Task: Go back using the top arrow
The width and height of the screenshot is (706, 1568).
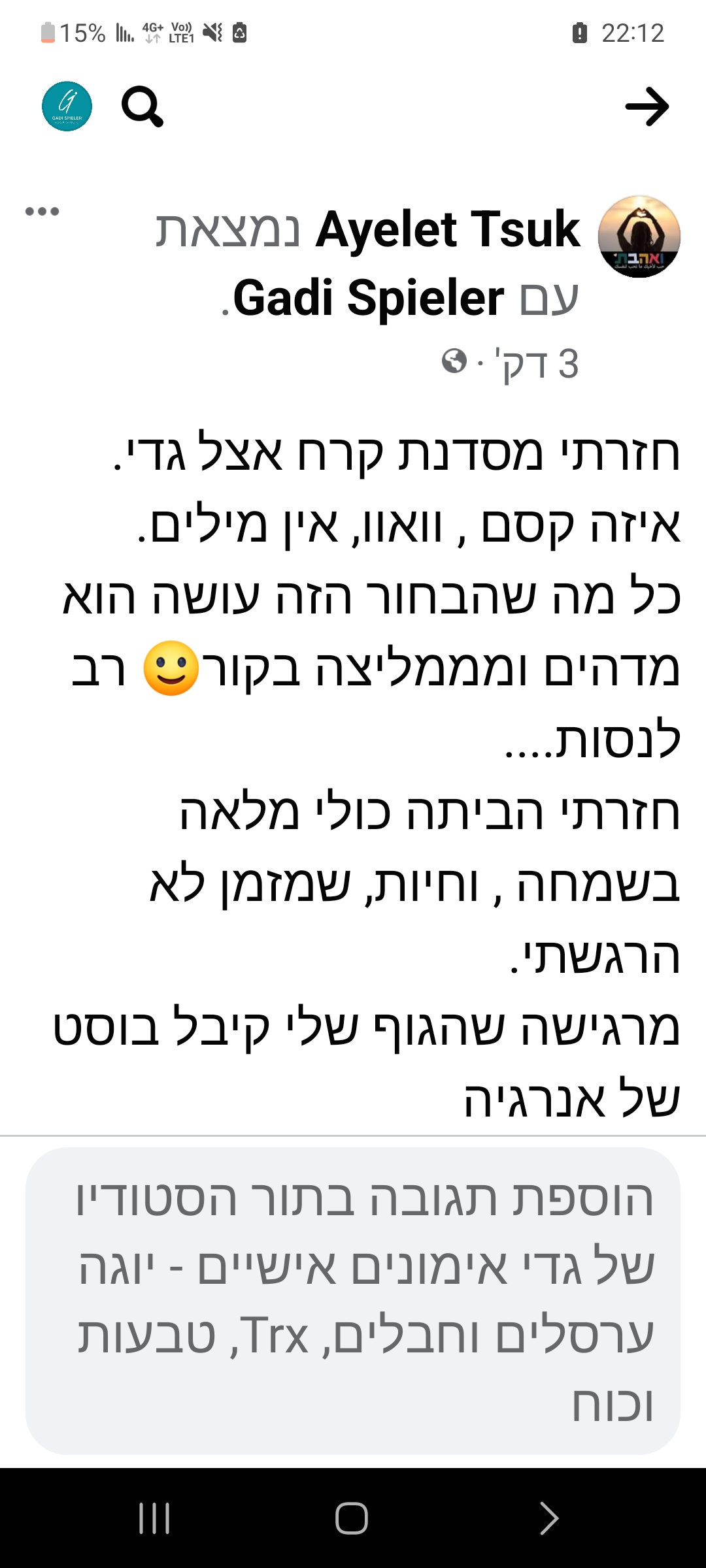Action: 647,106
